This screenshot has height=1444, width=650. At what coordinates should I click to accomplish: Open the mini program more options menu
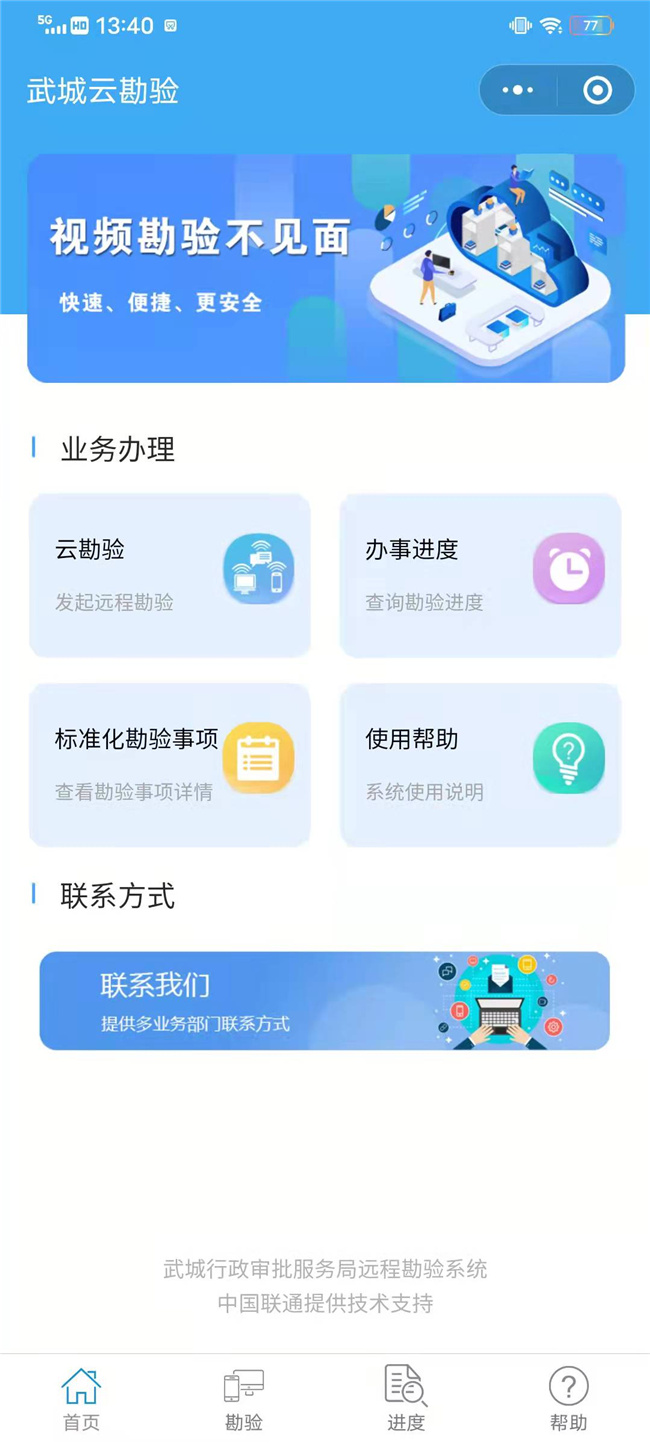pos(518,91)
